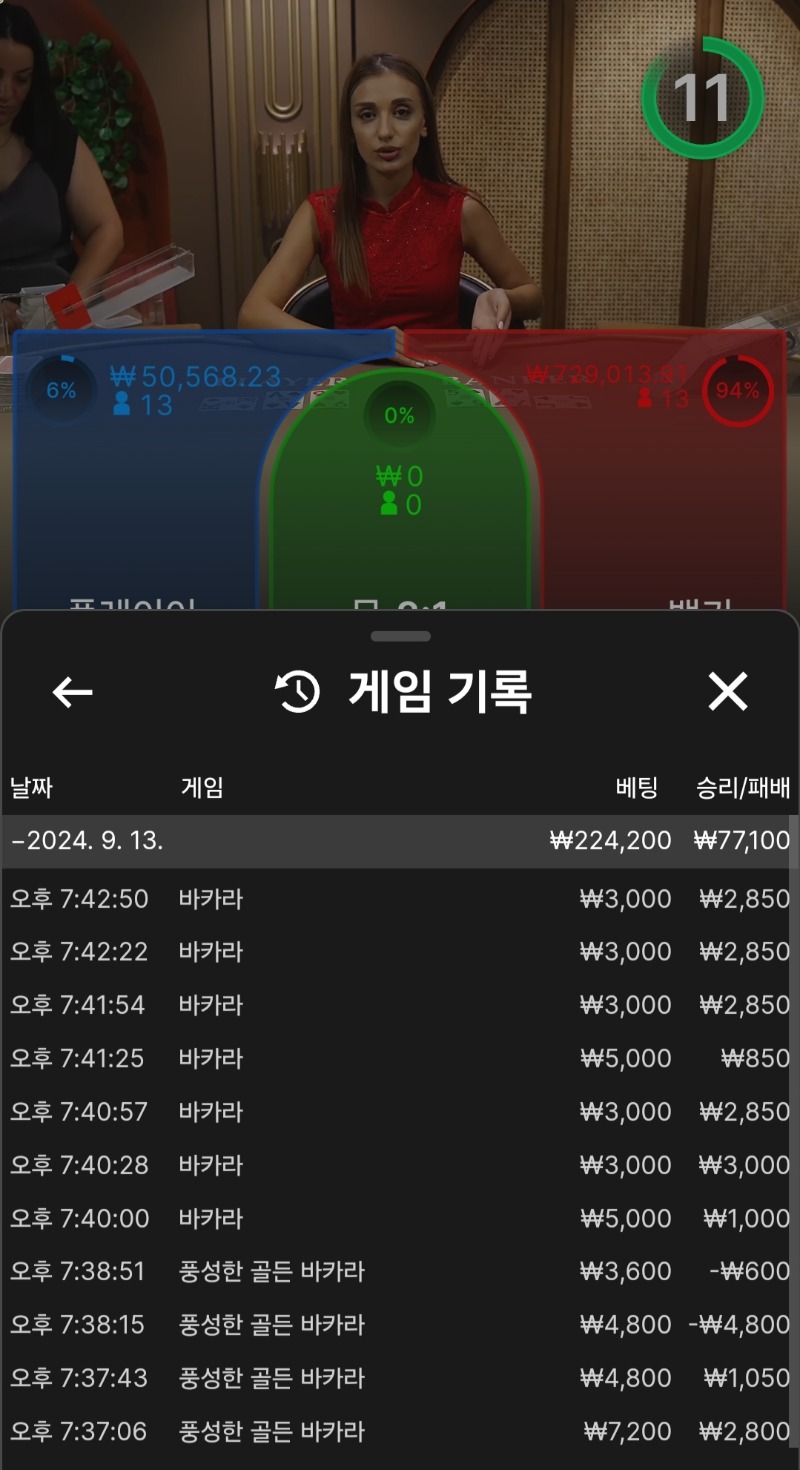This screenshot has width=800, height=1470.
Task: Open the 오후 7:40:28 바카라 record
Action: click(x=400, y=1165)
